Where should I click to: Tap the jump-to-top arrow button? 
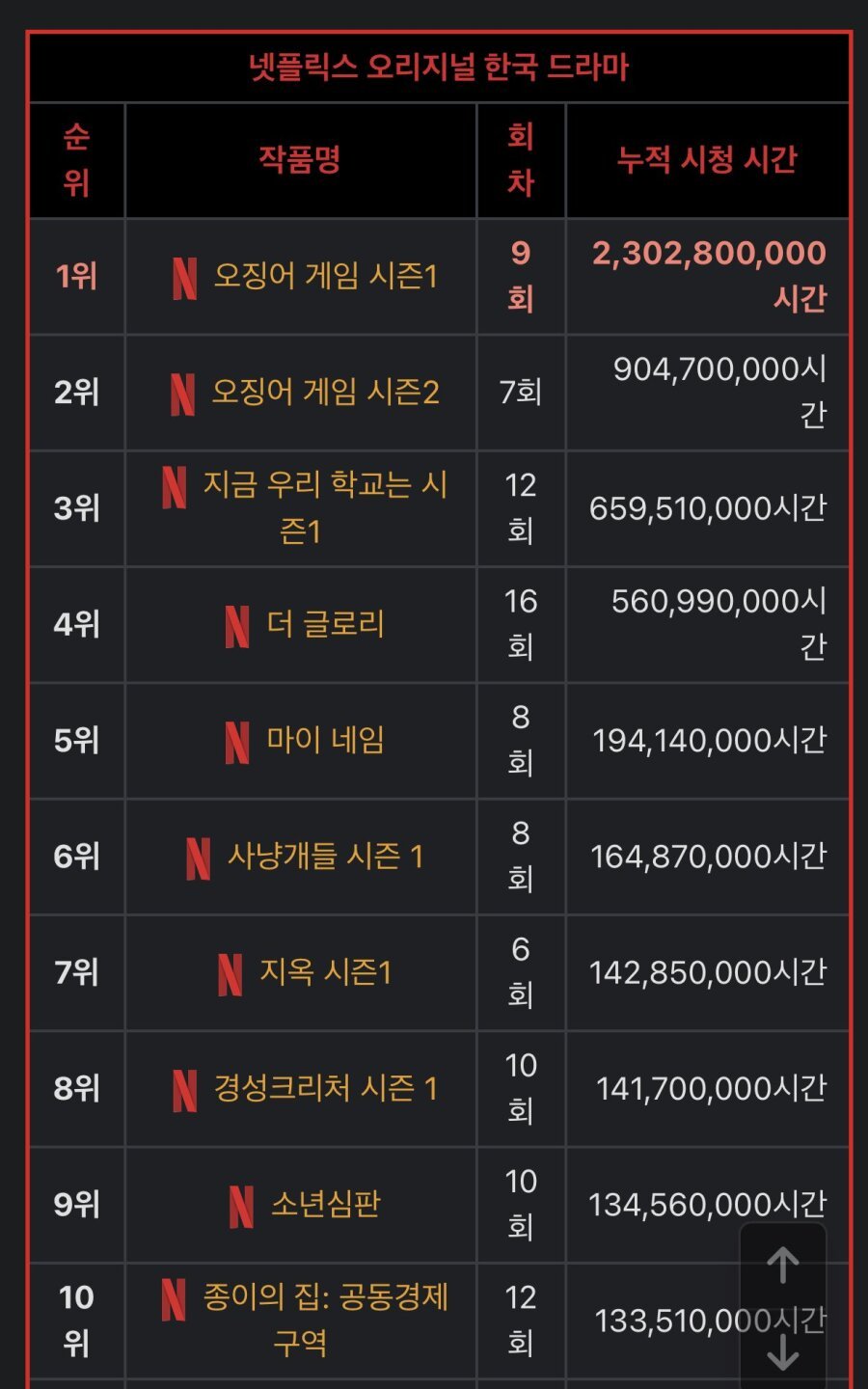[782, 1265]
